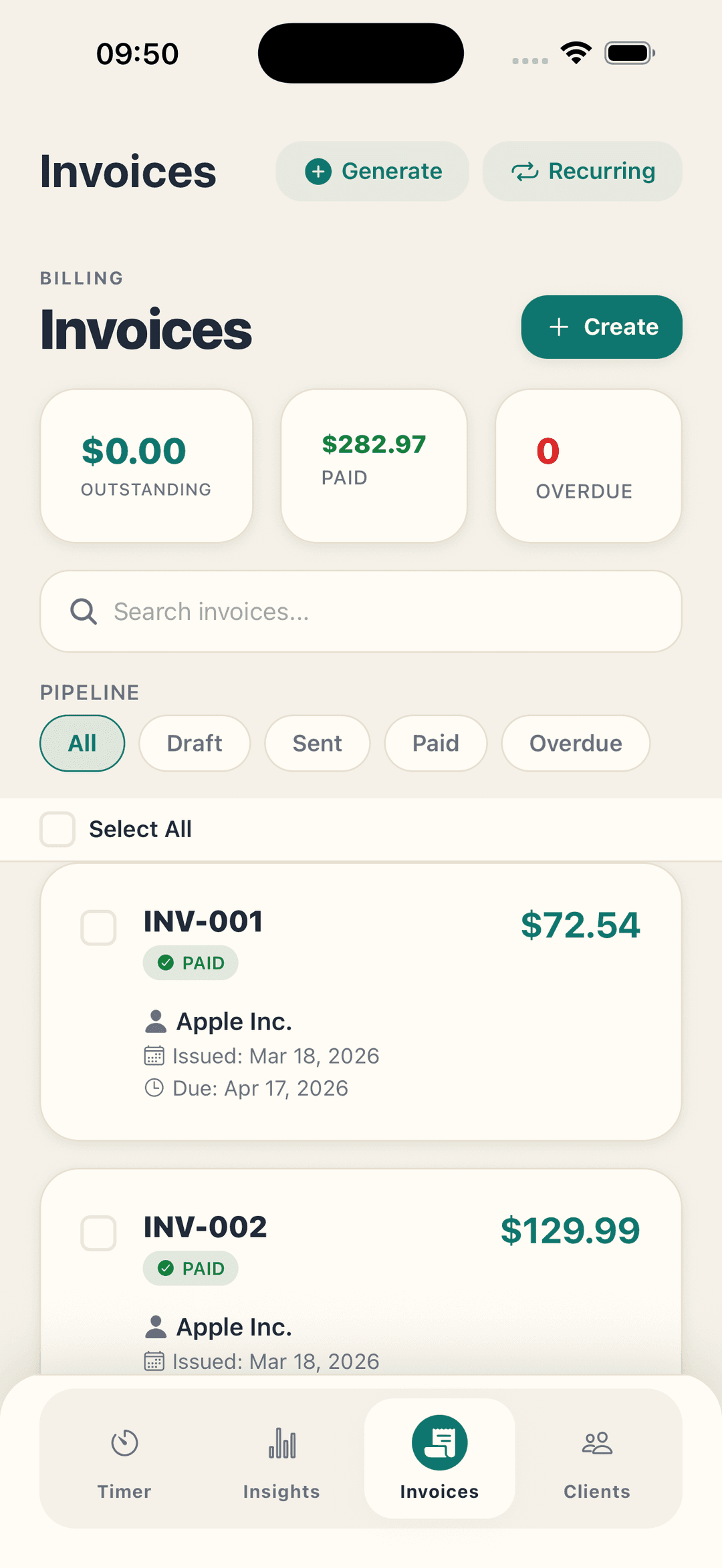Viewport: 722px width, 1568px height.
Task: Open Insights via its bar chart icon
Action: click(281, 1443)
